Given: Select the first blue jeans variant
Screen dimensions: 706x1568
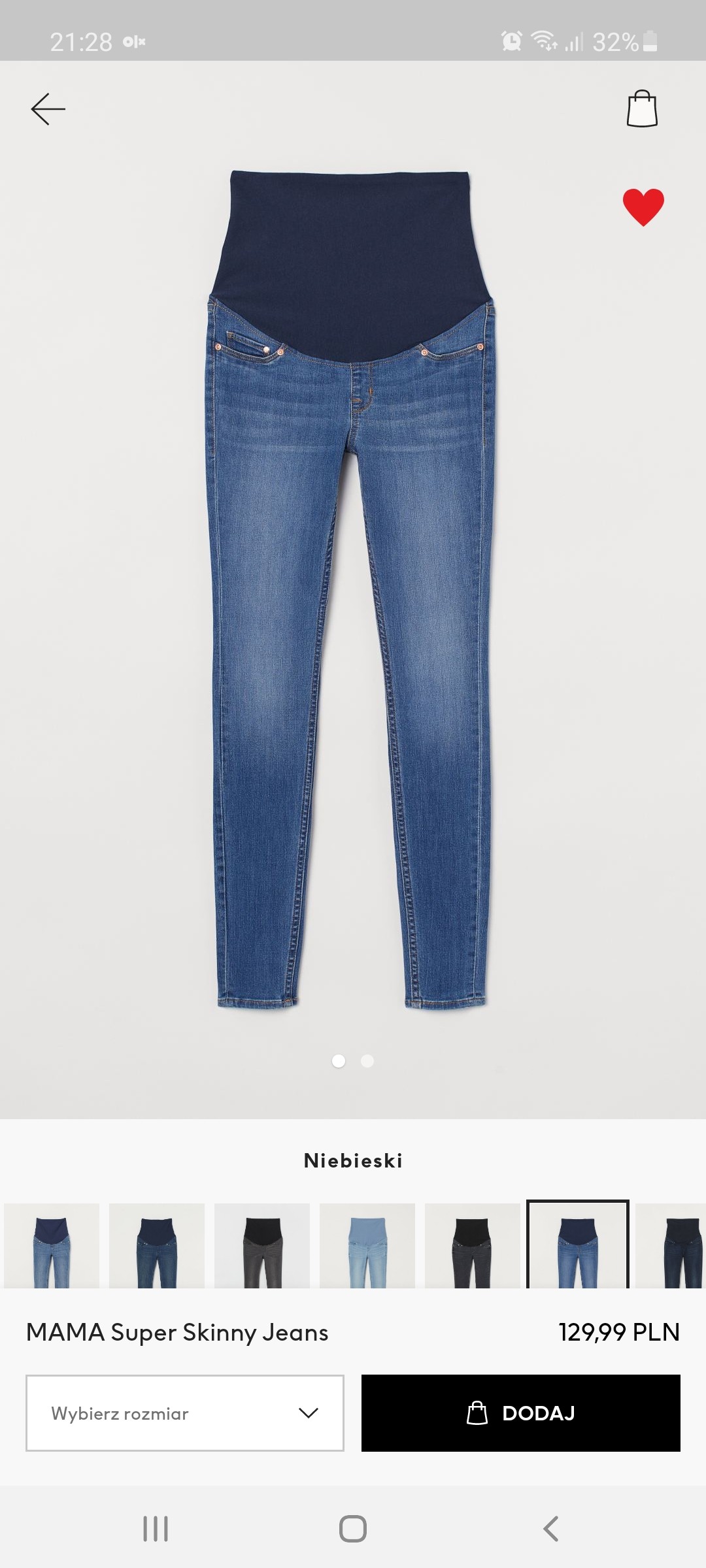Looking at the screenshot, I should click(52, 1245).
